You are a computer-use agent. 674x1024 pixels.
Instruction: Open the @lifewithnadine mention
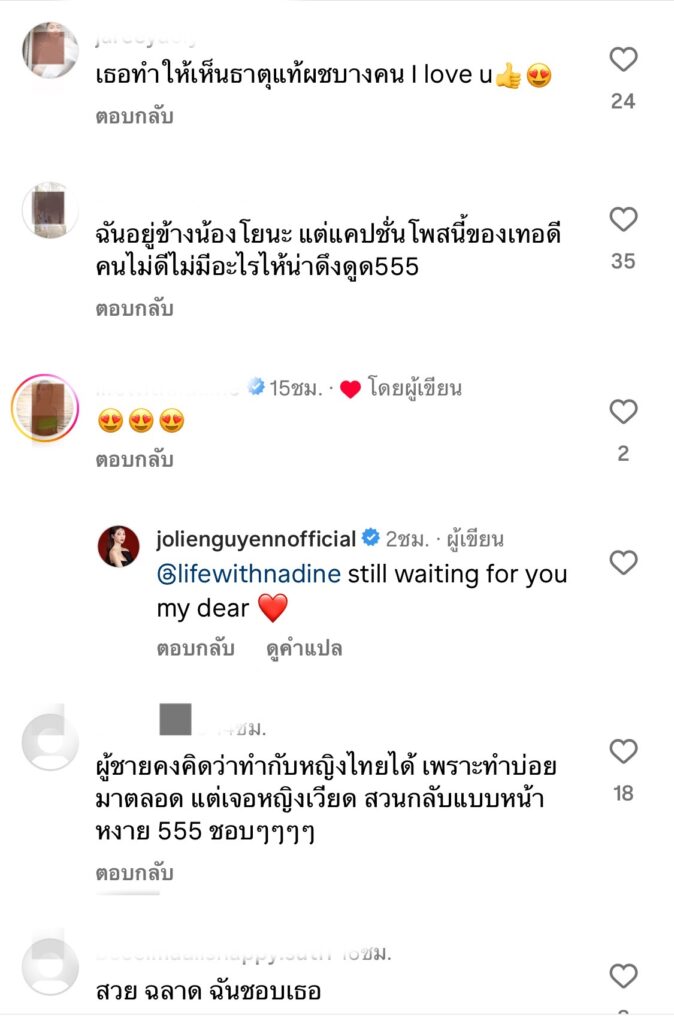(249, 574)
